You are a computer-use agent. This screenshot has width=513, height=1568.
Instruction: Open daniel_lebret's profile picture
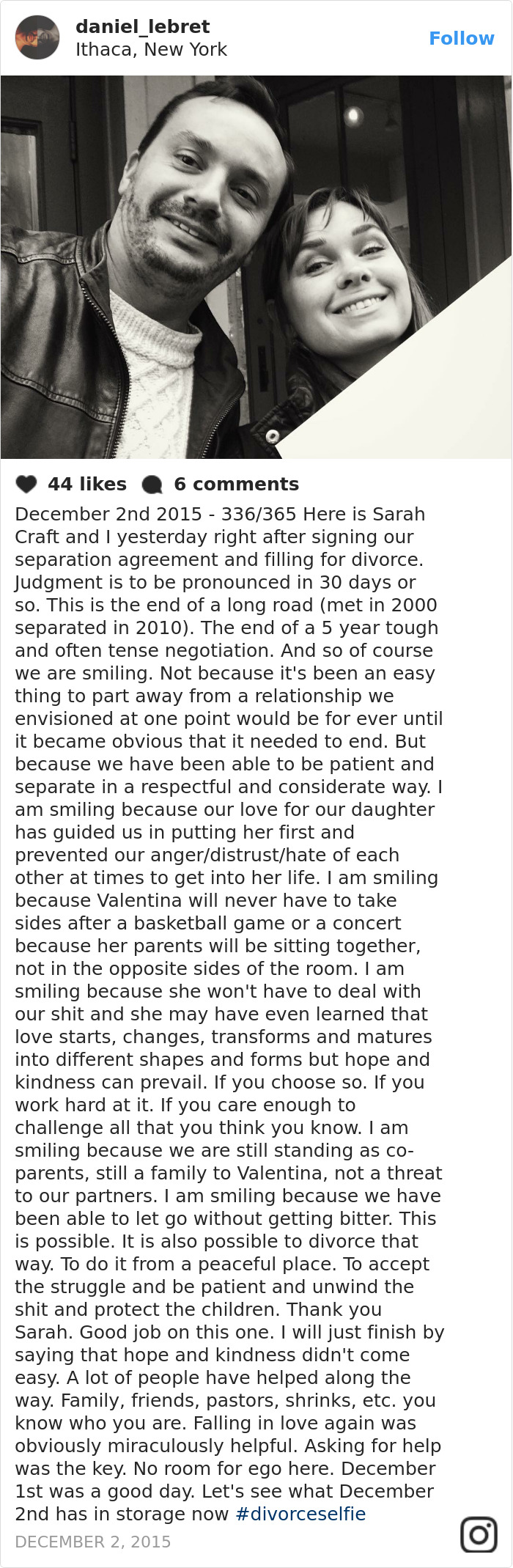(x=37, y=37)
